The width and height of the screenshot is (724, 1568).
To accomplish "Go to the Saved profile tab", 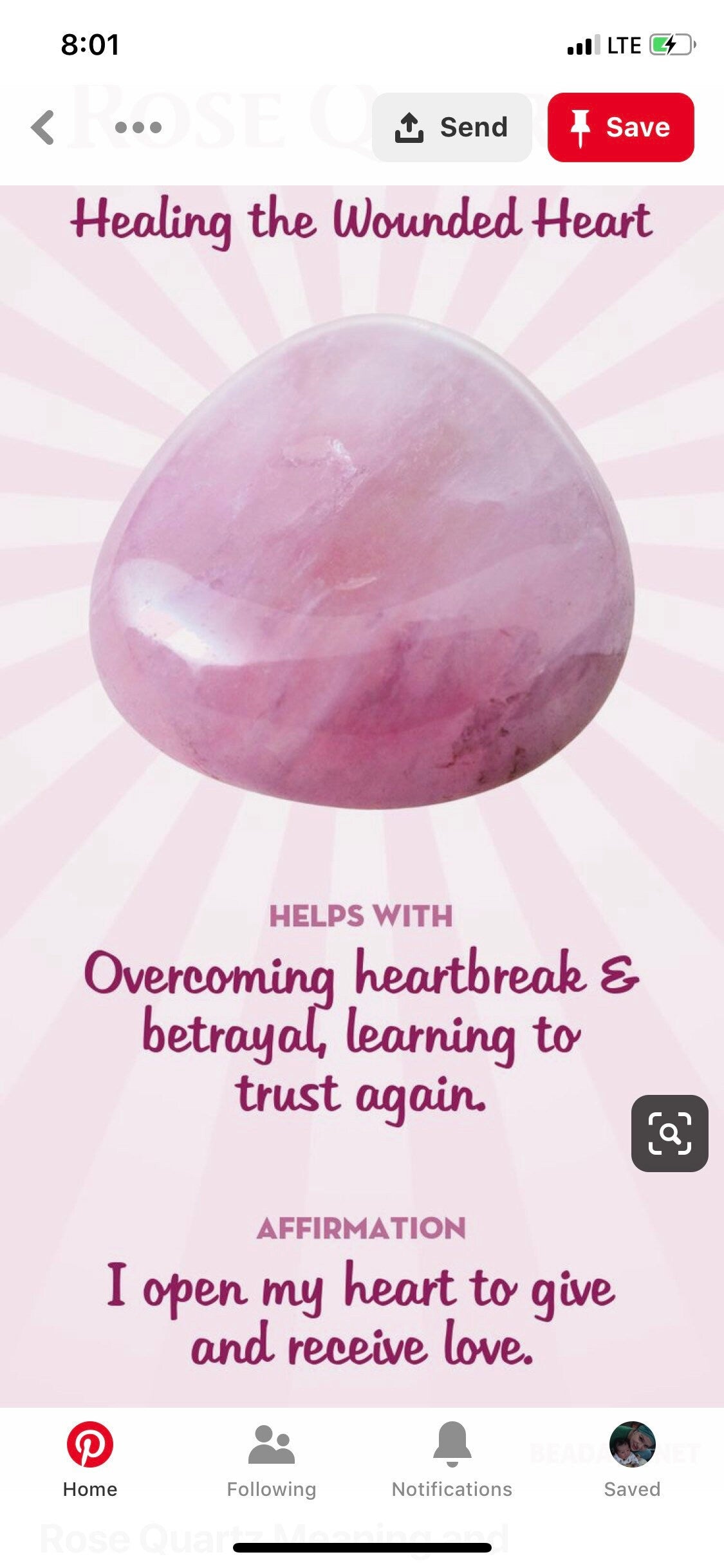I will pyautogui.click(x=632, y=1460).
